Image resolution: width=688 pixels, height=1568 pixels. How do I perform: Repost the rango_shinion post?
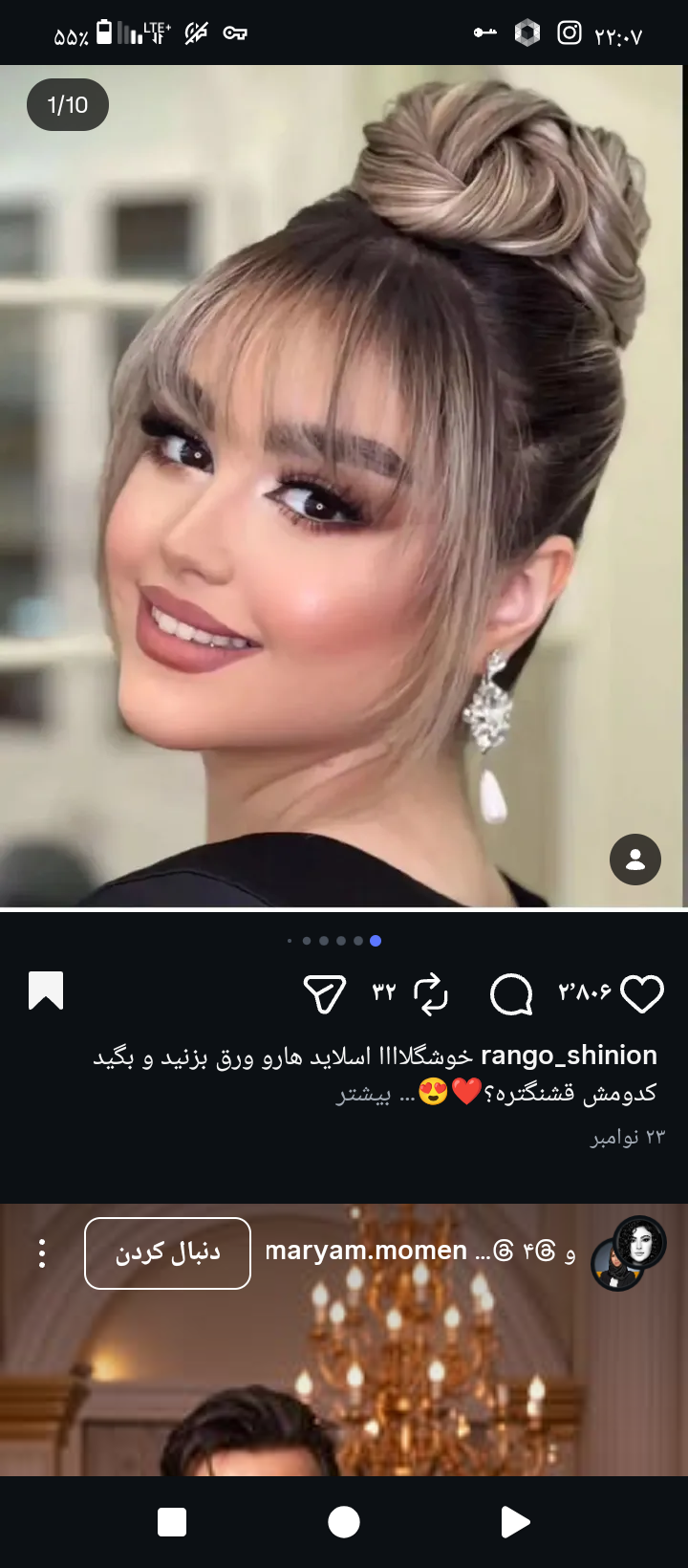[x=431, y=994]
